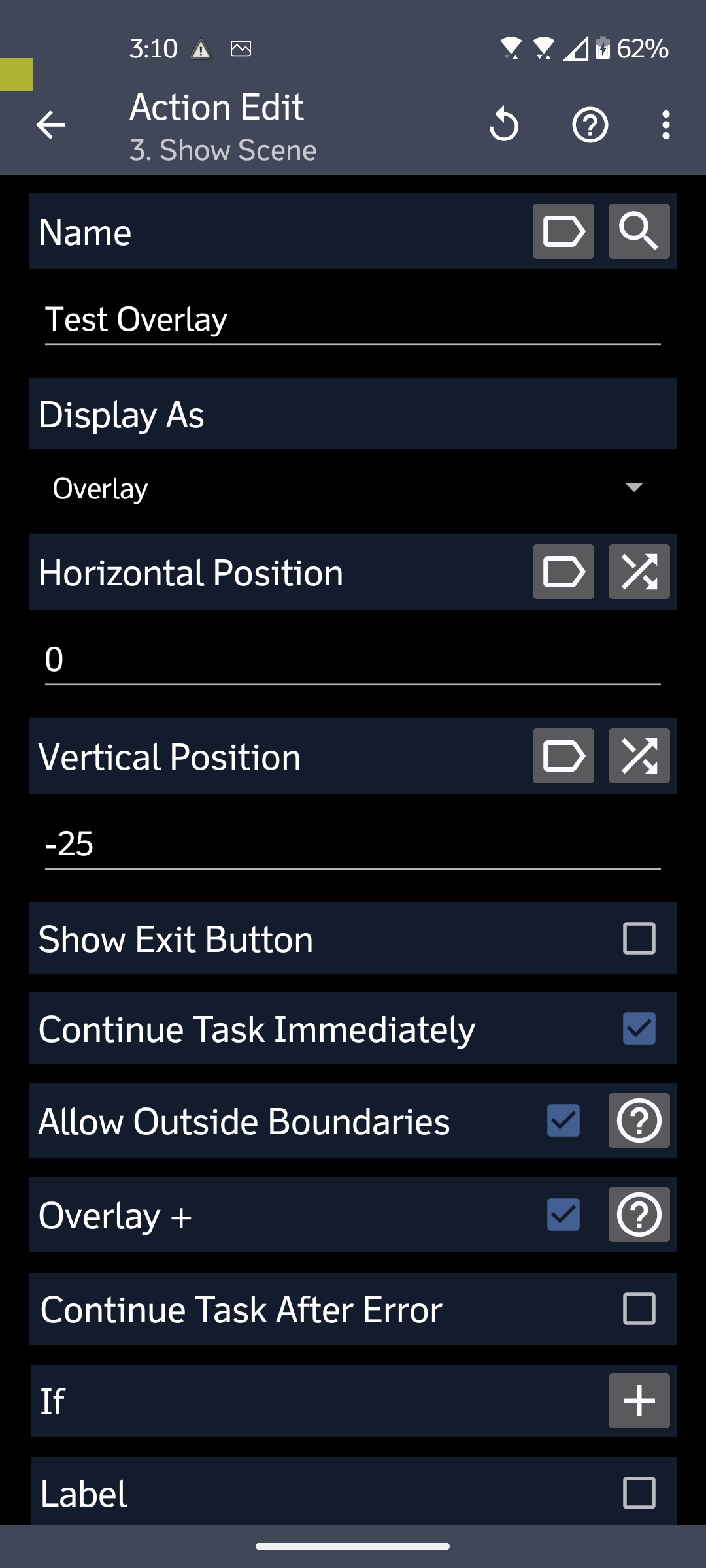
Task: Edit the Horizontal Position value
Action: click(x=352, y=660)
